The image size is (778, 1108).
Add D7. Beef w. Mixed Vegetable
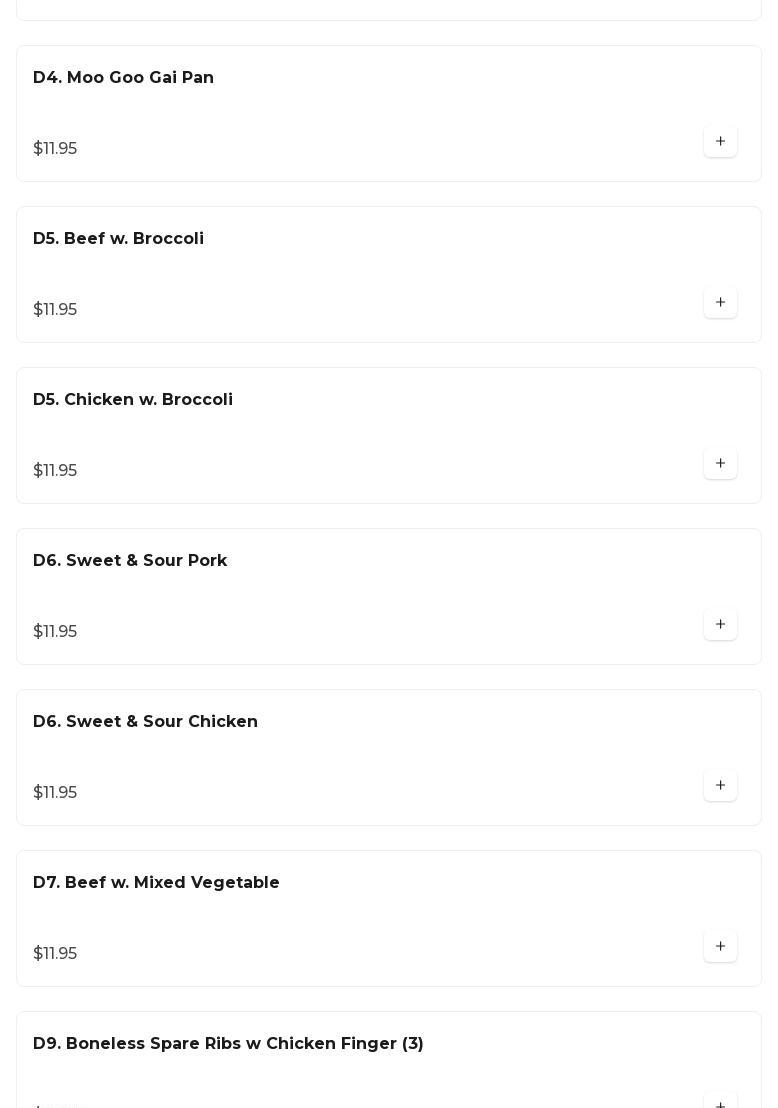[x=720, y=947]
